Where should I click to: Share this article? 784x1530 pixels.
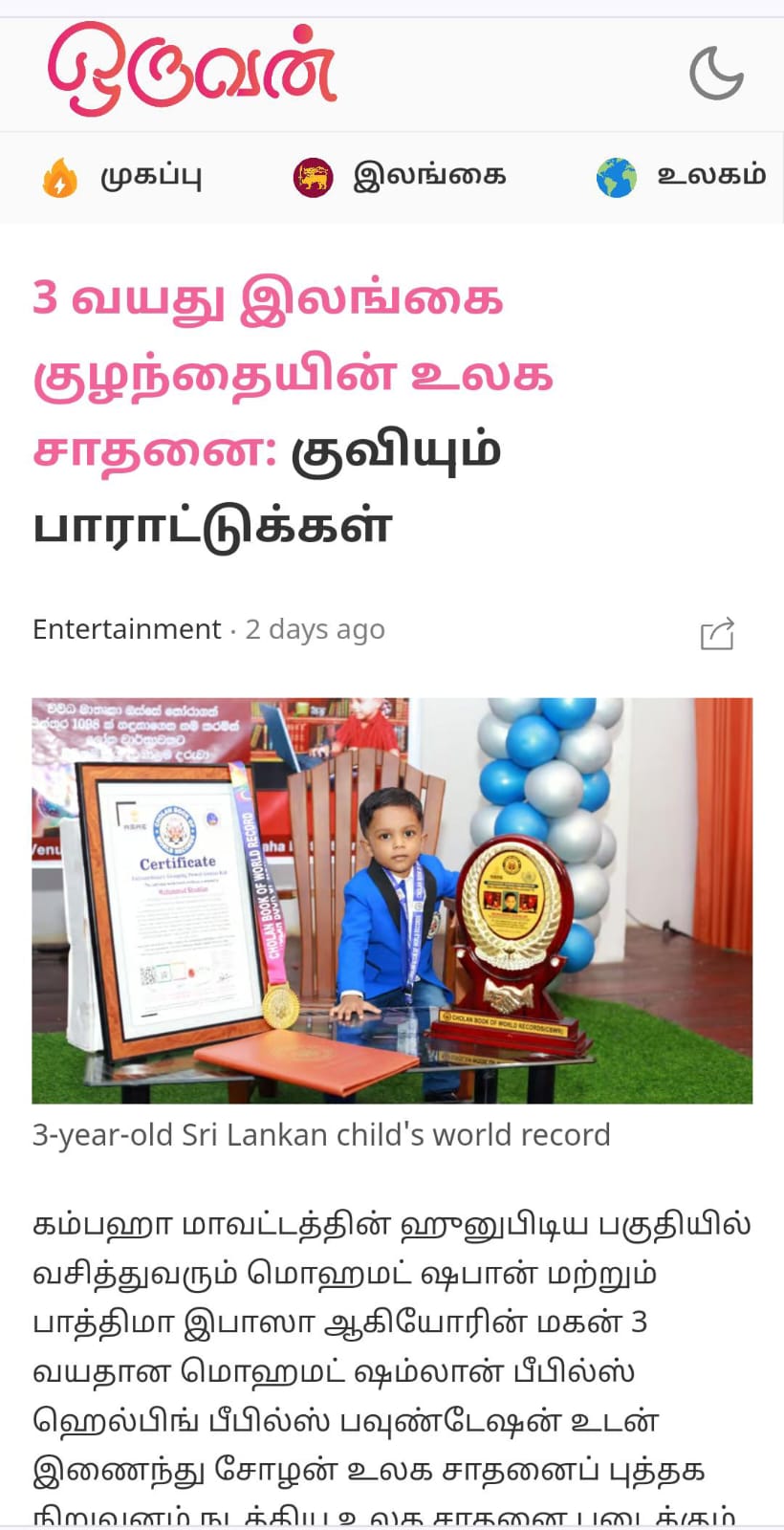(717, 633)
